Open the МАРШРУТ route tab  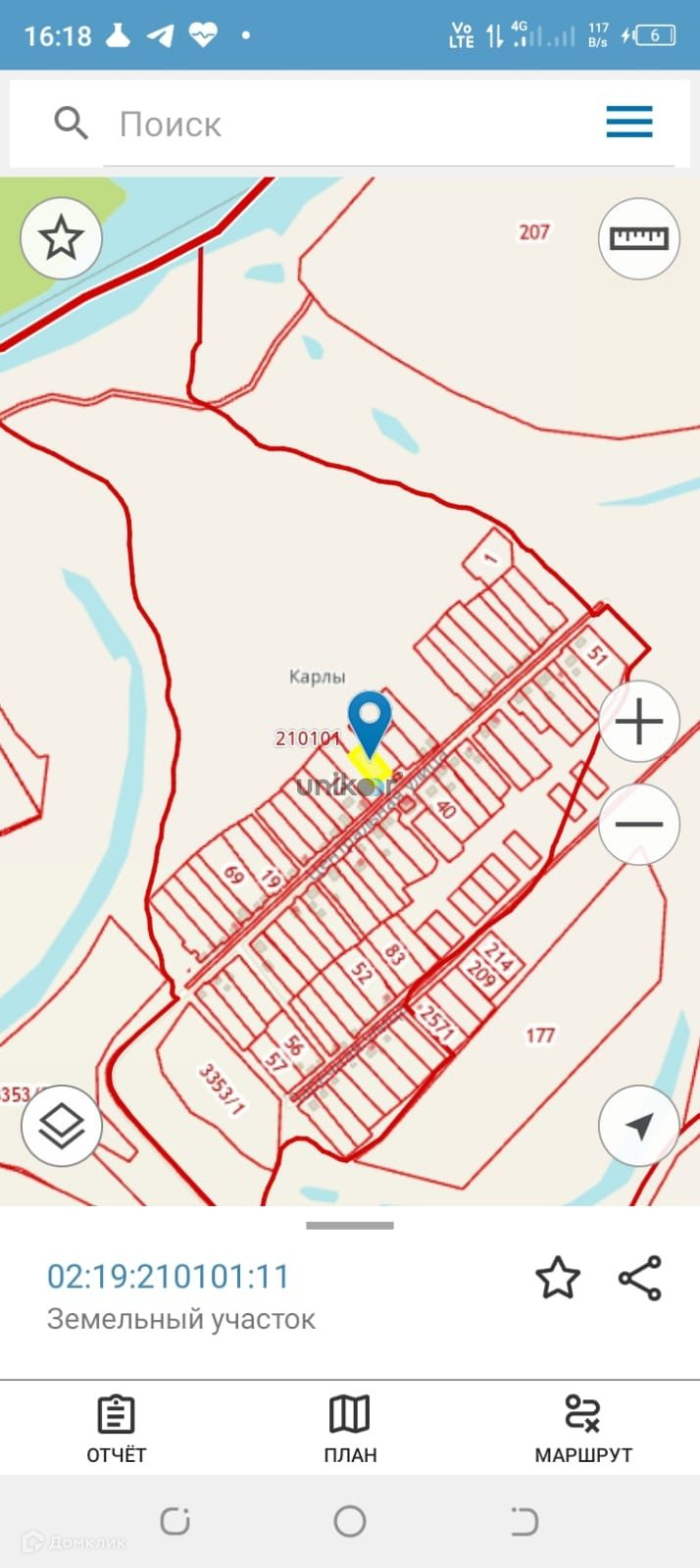pyautogui.click(x=583, y=1429)
